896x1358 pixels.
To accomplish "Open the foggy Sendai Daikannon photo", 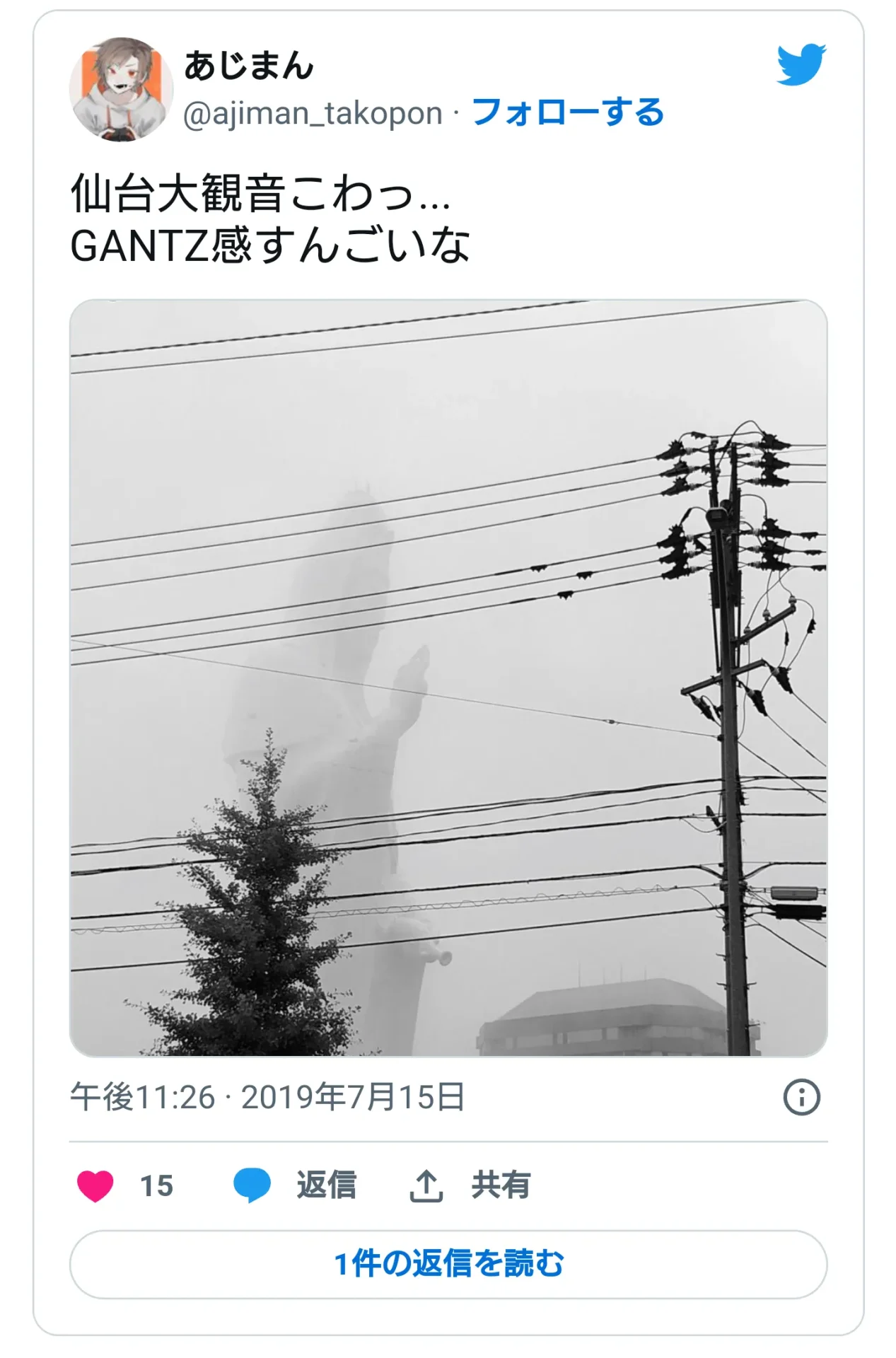I will click(x=448, y=678).
